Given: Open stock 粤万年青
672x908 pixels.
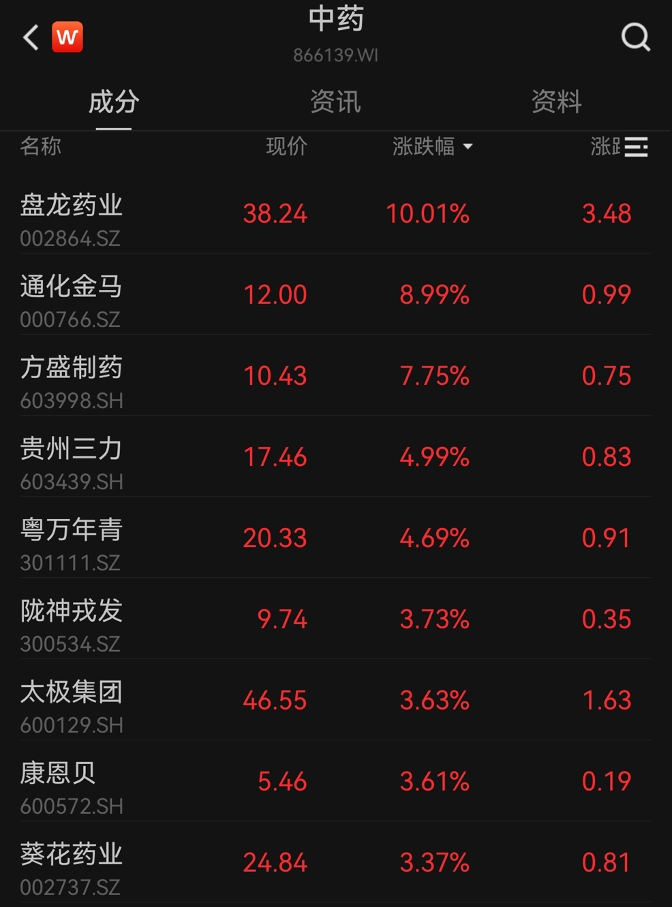Looking at the screenshot, I should click(x=336, y=538).
